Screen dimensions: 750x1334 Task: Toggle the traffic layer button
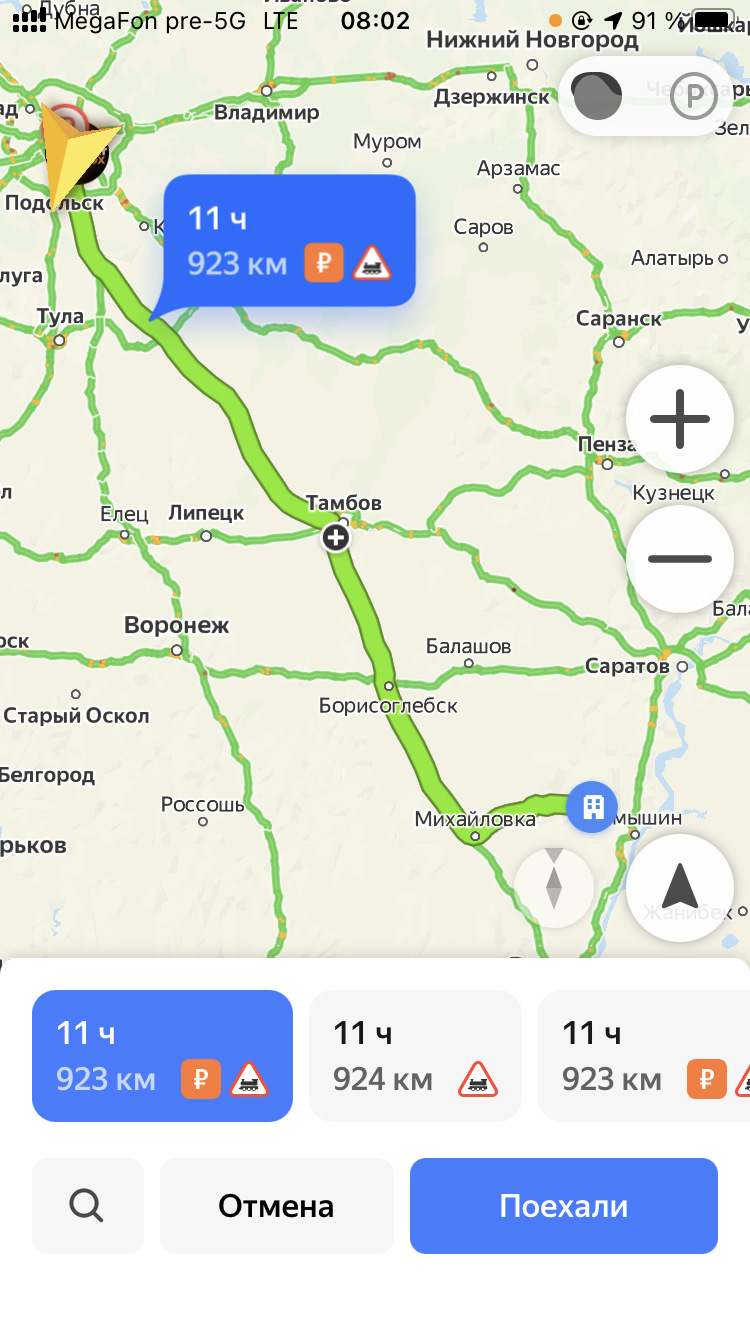tap(597, 96)
